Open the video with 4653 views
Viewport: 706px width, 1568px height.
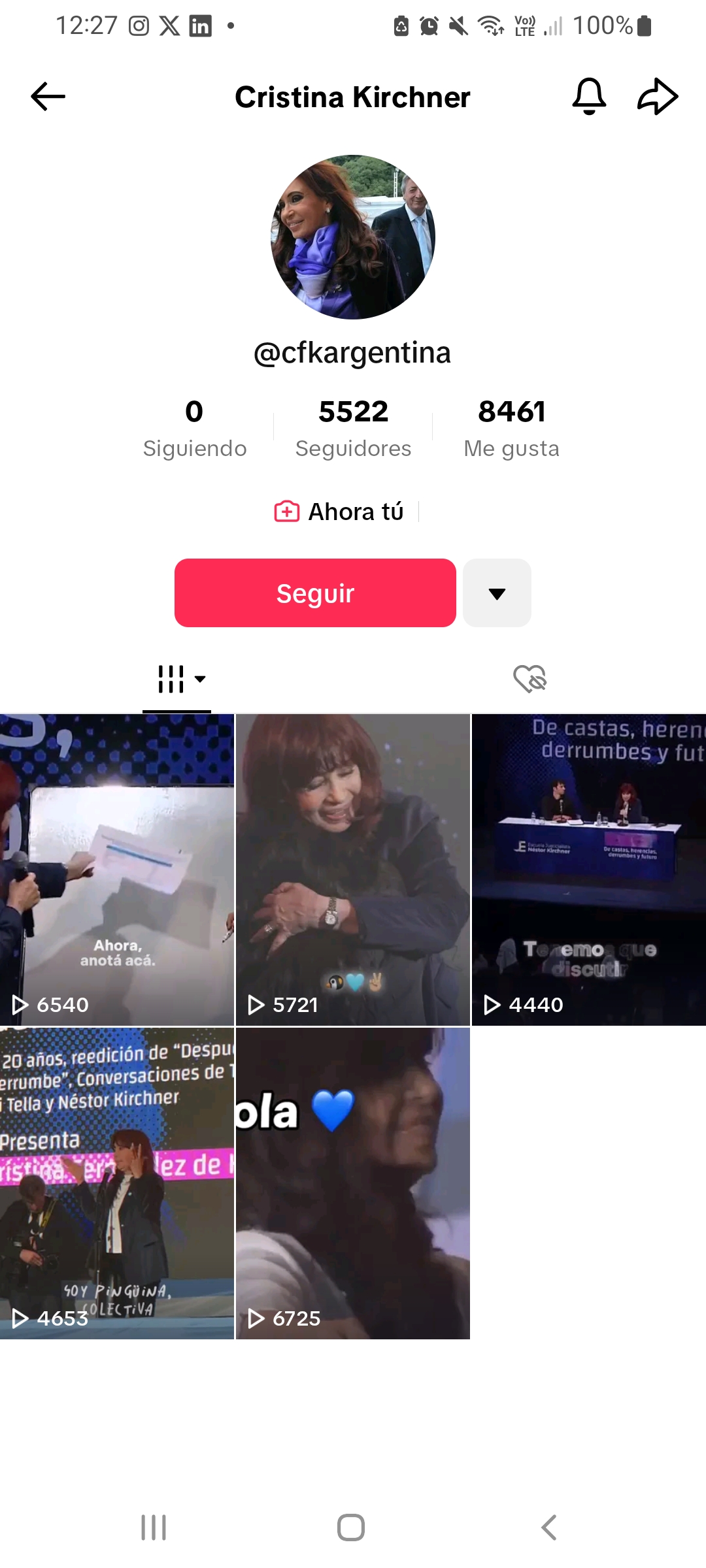[117, 1183]
